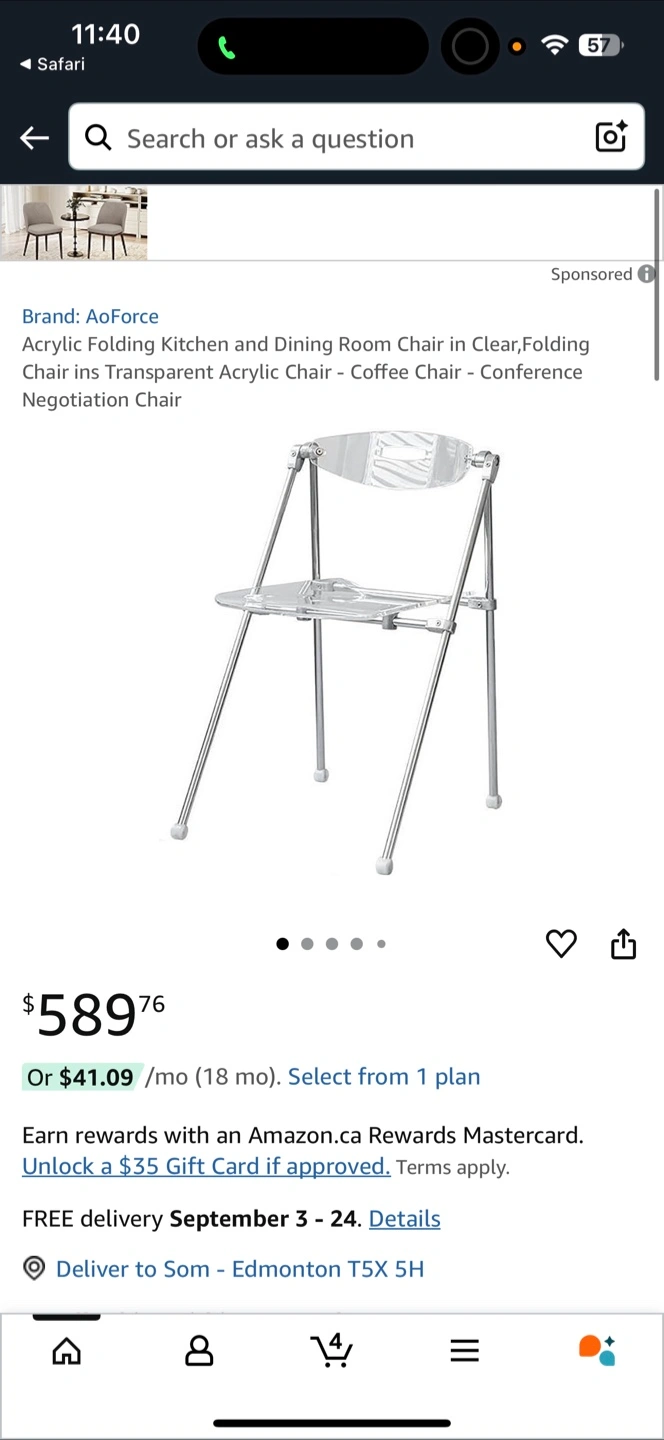Show sponsored ad info

click(x=646, y=274)
